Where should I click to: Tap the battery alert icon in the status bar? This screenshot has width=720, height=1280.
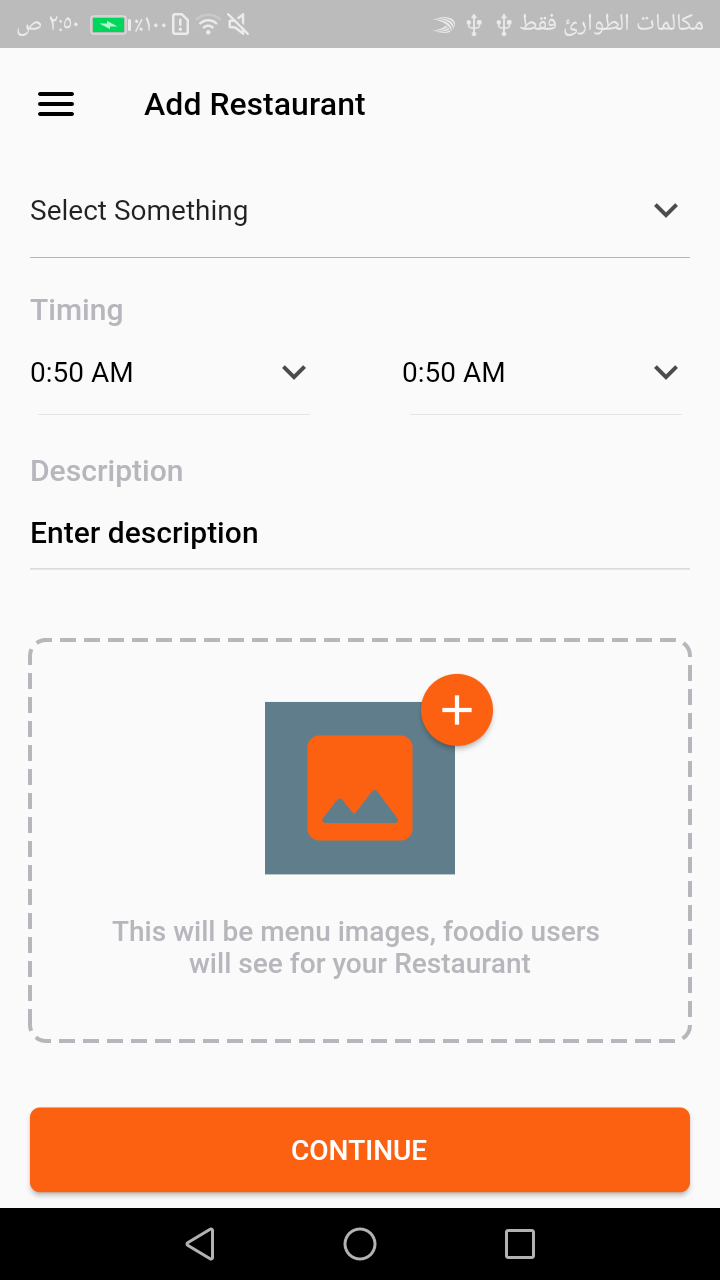coord(179,22)
